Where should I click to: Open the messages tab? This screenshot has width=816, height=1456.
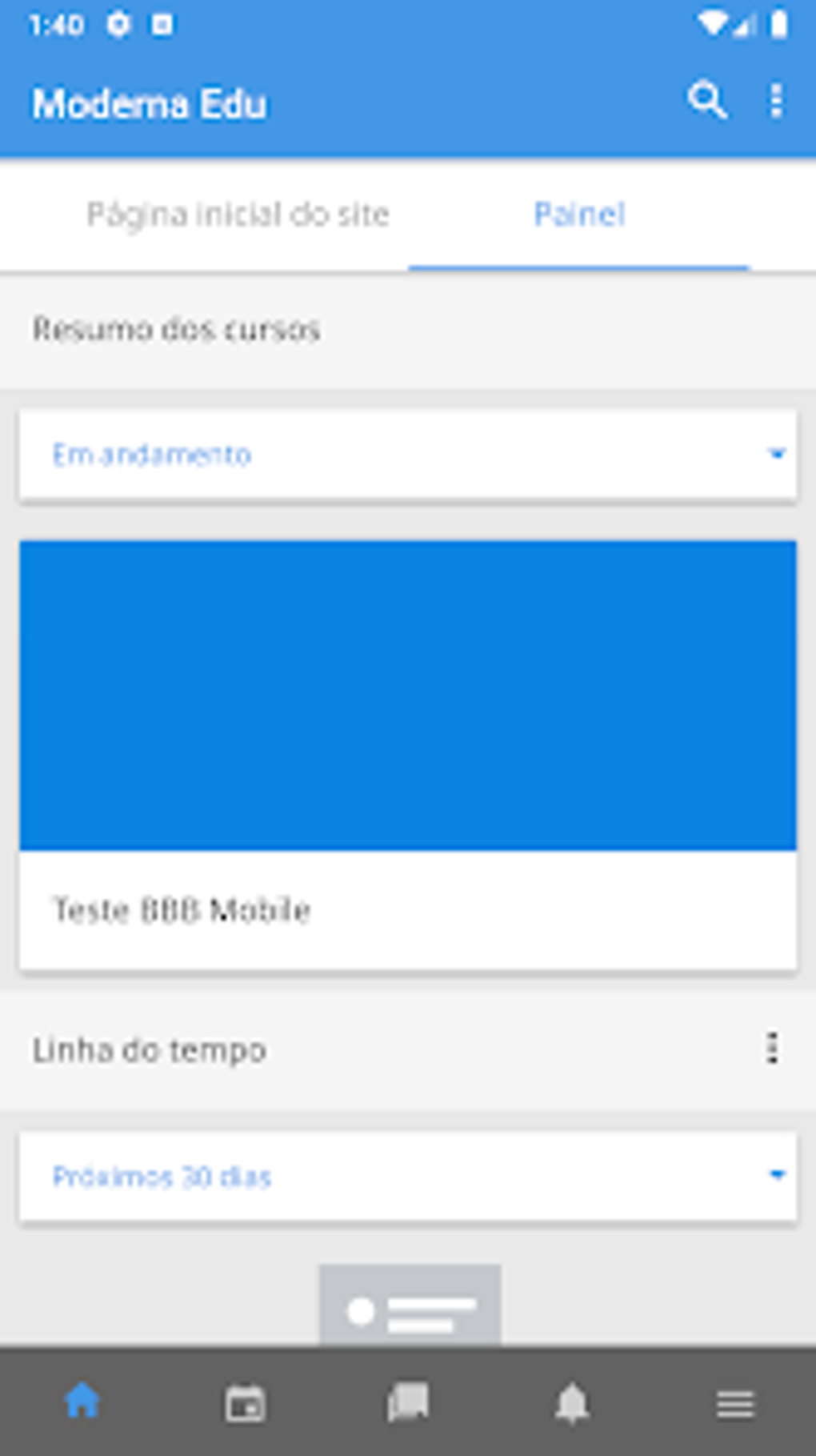408,1403
